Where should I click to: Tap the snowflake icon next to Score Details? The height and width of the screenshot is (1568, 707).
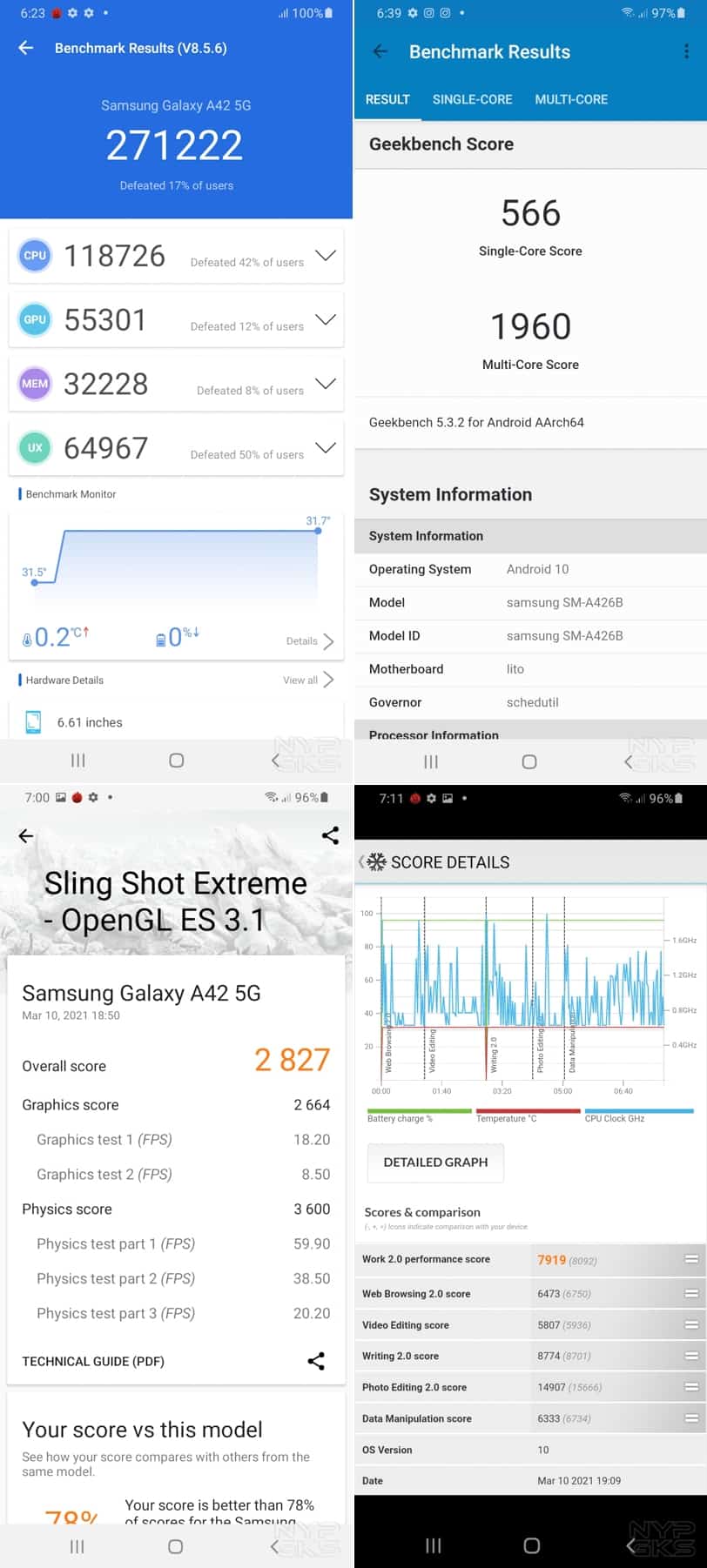coord(374,862)
